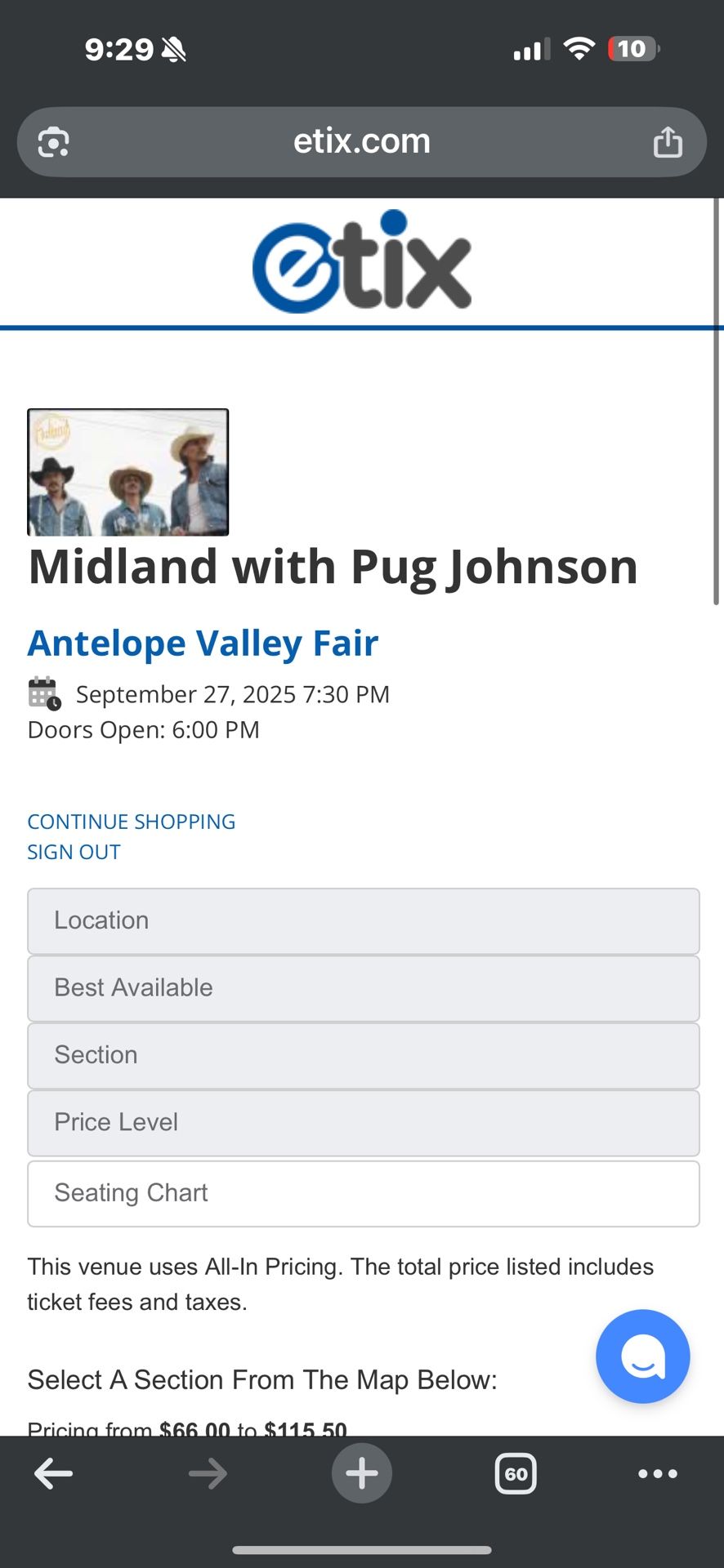Tap the Etix logo to go home
Screen dimensions: 724x1568
point(361,263)
